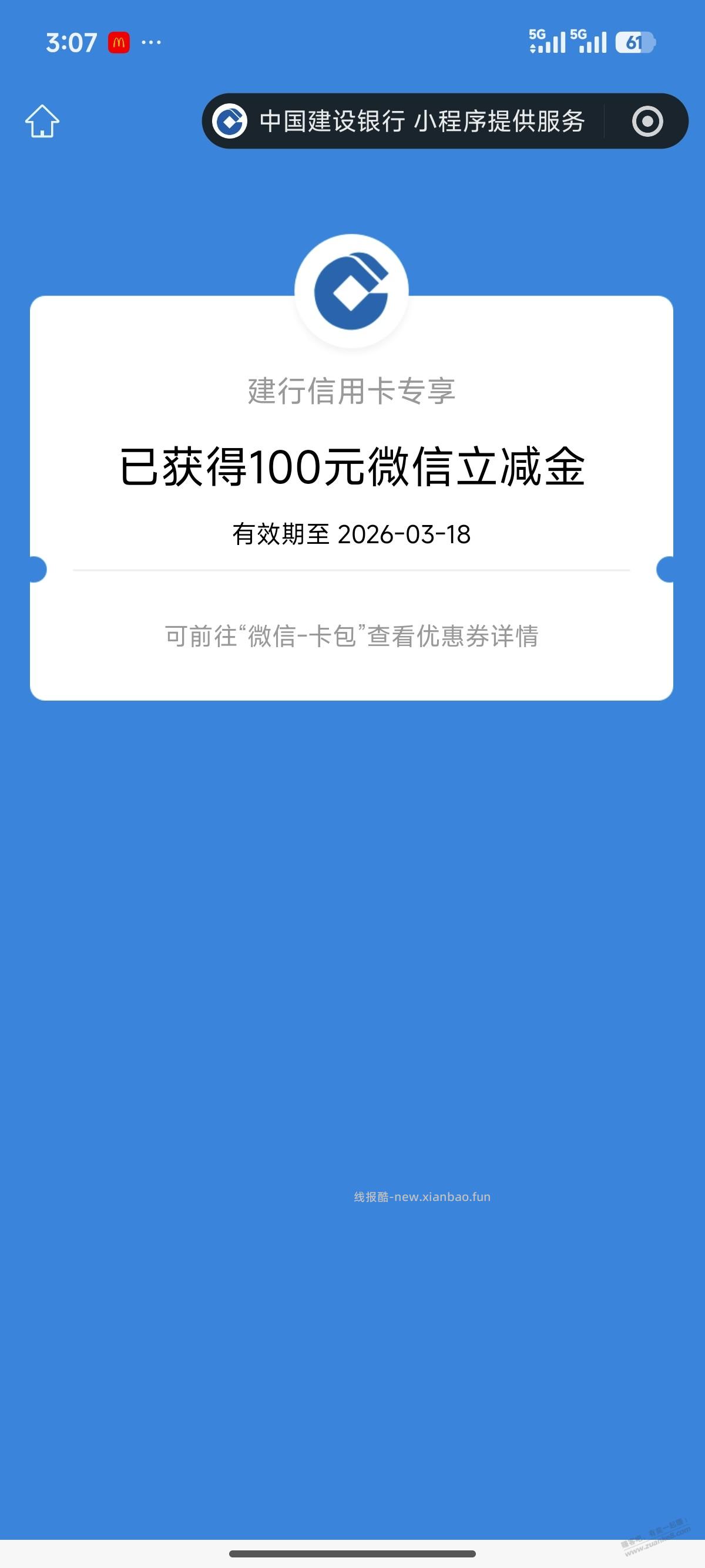Tap the left notch of the coupon ticket
This screenshot has height=1568, width=705.
38,569
